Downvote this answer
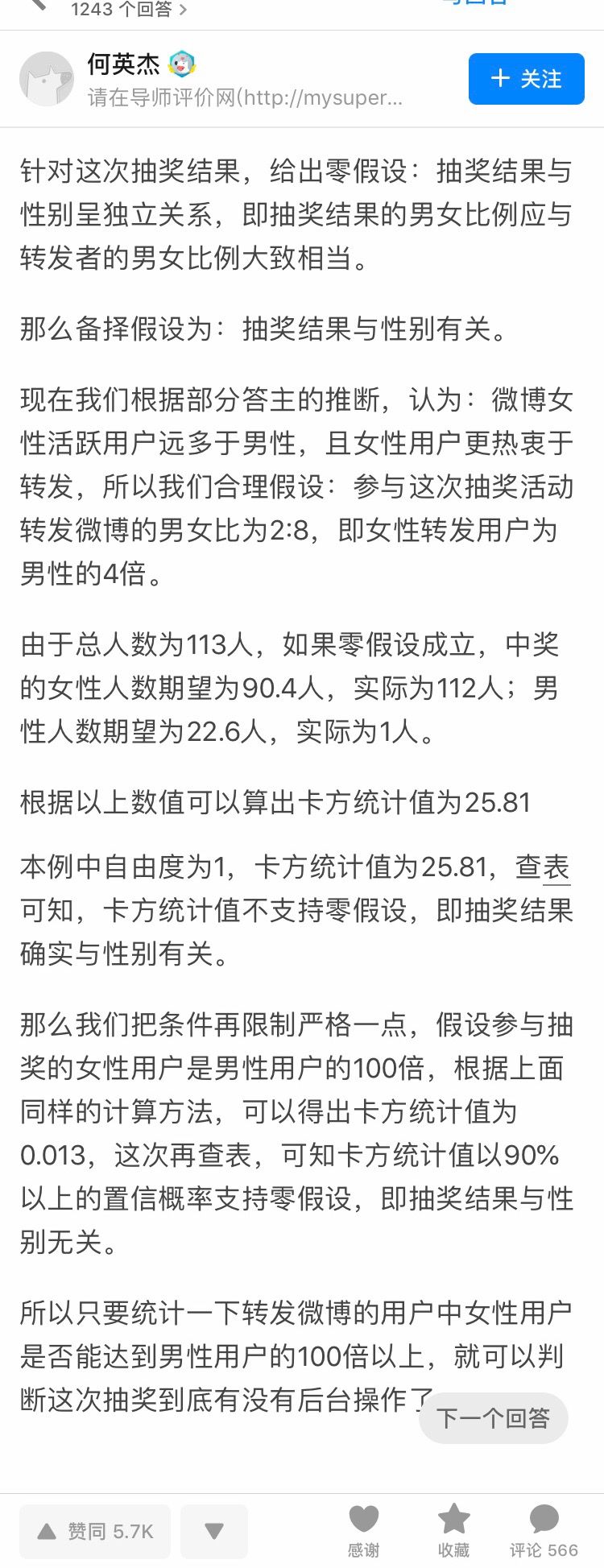 tap(213, 1531)
